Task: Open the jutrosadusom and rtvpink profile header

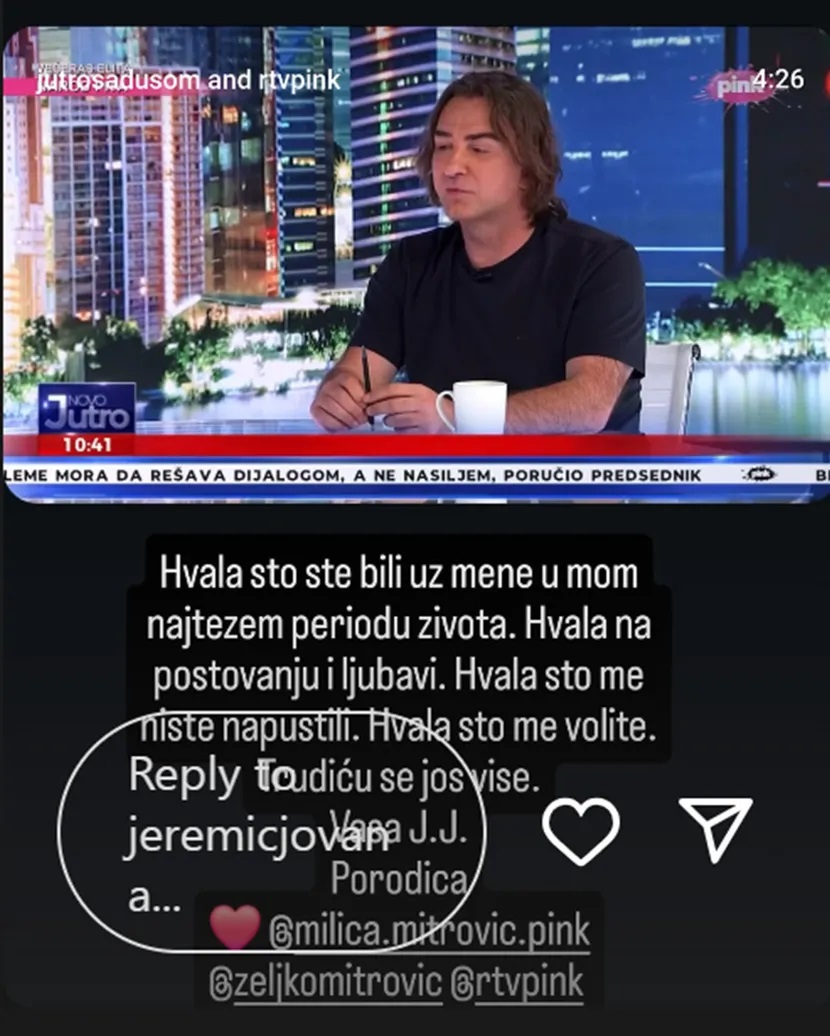Action: [188, 80]
